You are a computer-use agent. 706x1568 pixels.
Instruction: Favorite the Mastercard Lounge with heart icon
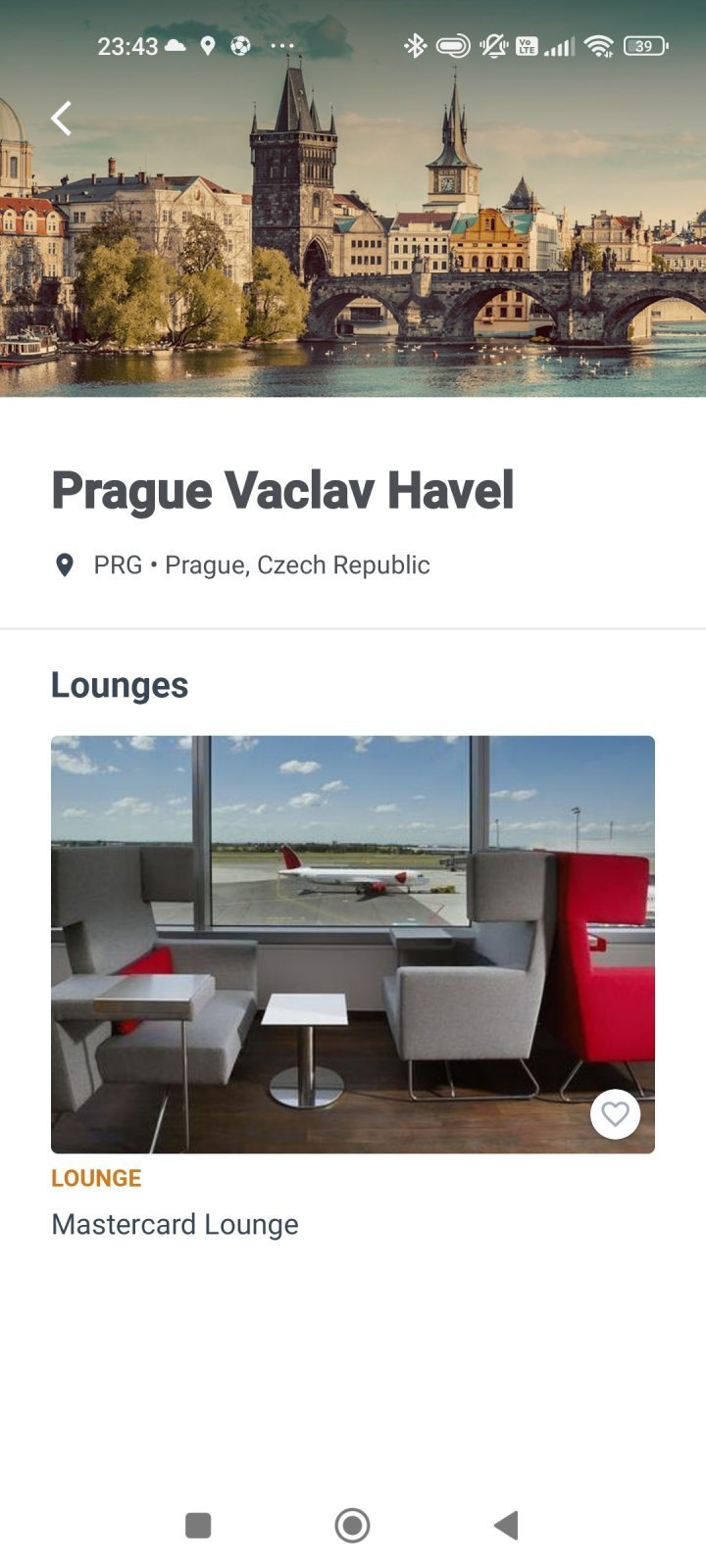click(x=615, y=1114)
